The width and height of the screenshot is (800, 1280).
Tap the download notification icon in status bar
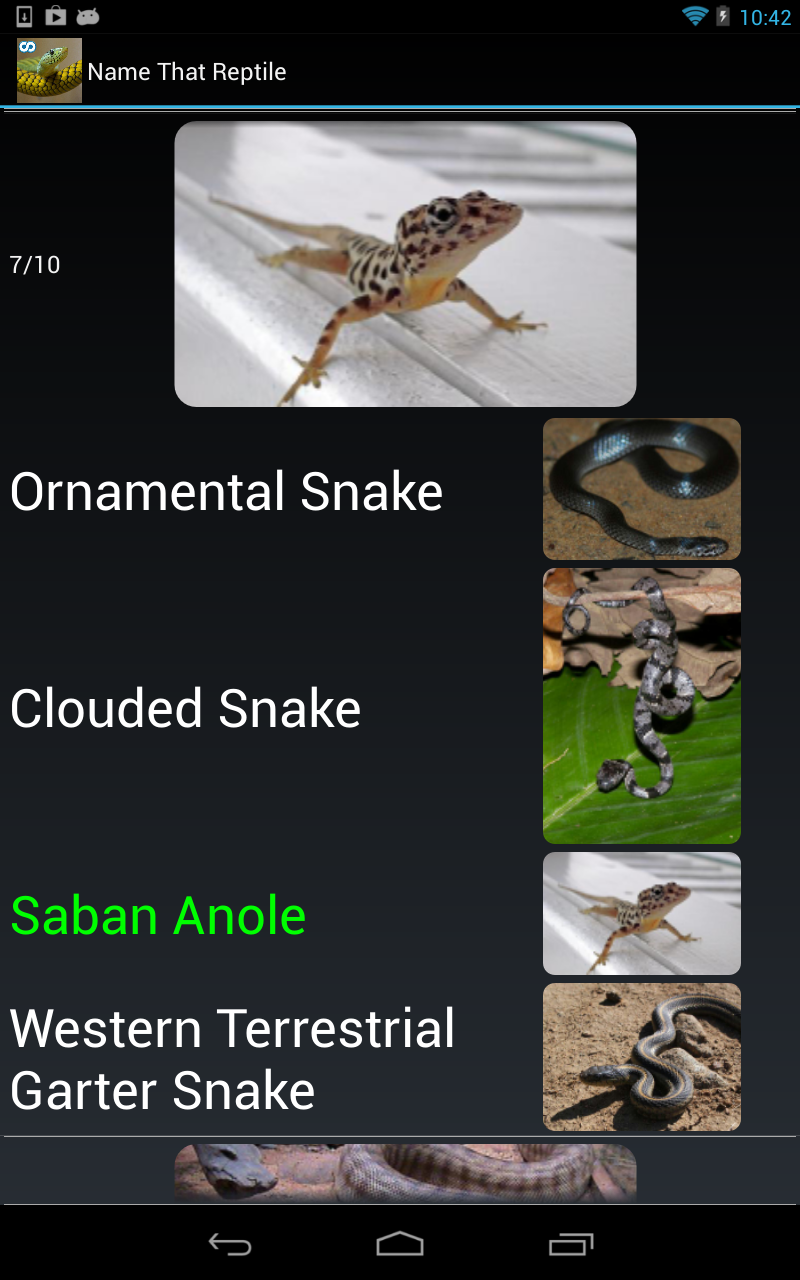(22, 16)
